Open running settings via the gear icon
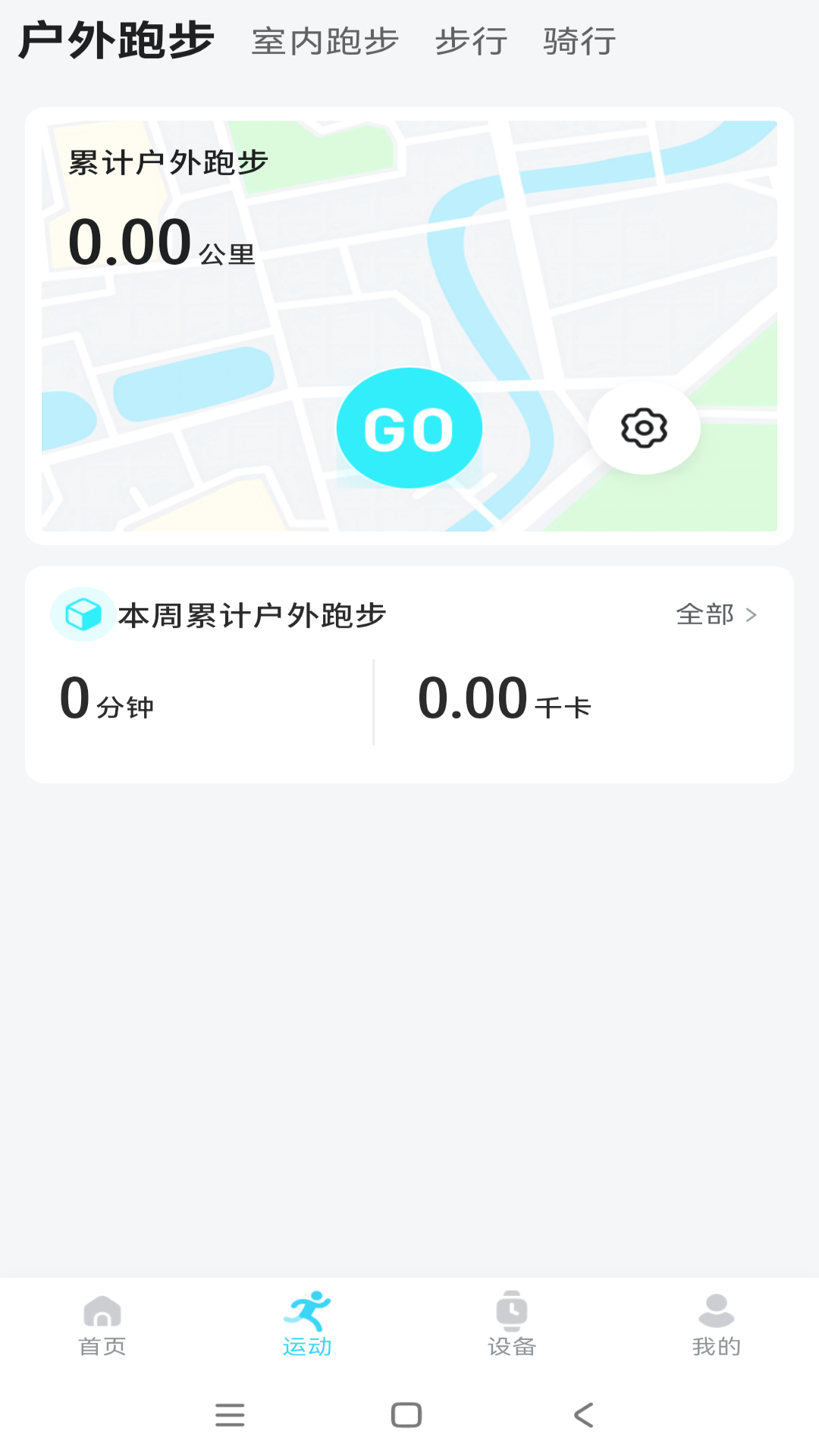Screen dimensions: 819x1456 (x=644, y=427)
